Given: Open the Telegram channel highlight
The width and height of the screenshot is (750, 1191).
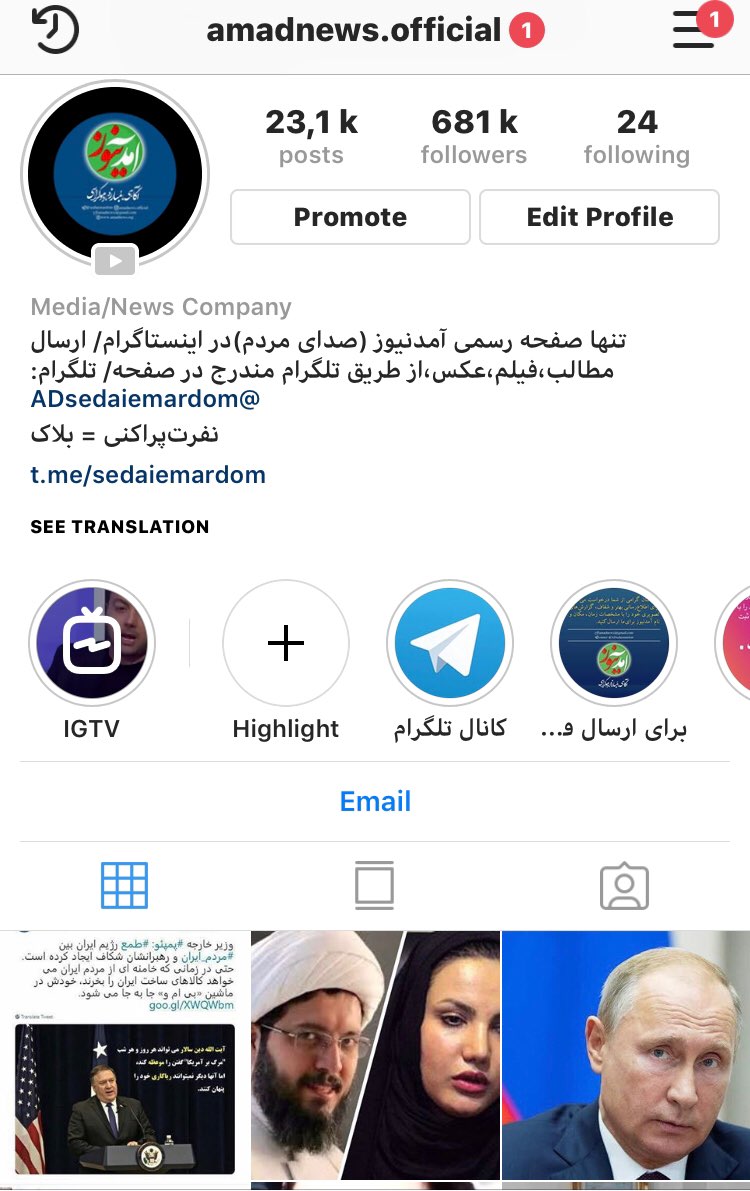Looking at the screenshot, I should point(450,644).
